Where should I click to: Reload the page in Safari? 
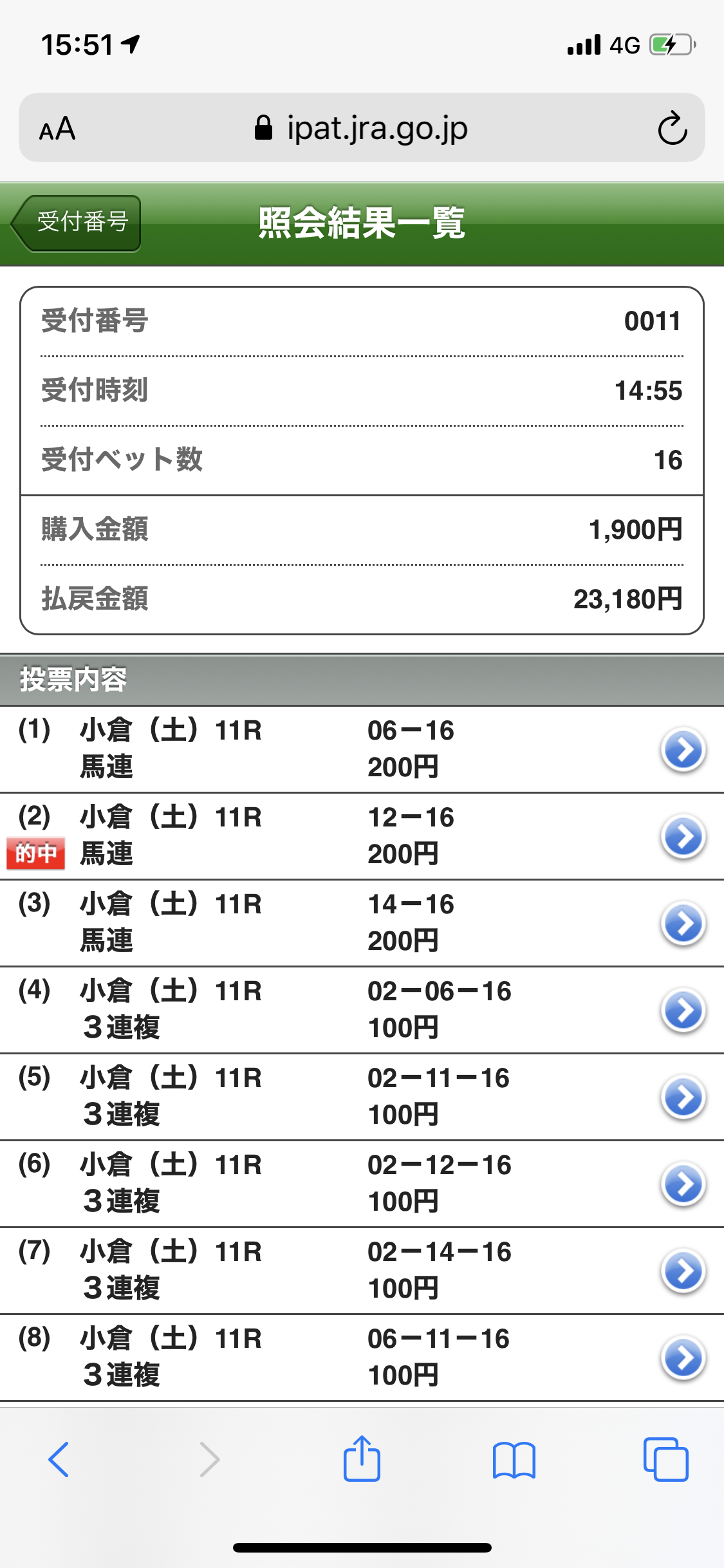672,129
